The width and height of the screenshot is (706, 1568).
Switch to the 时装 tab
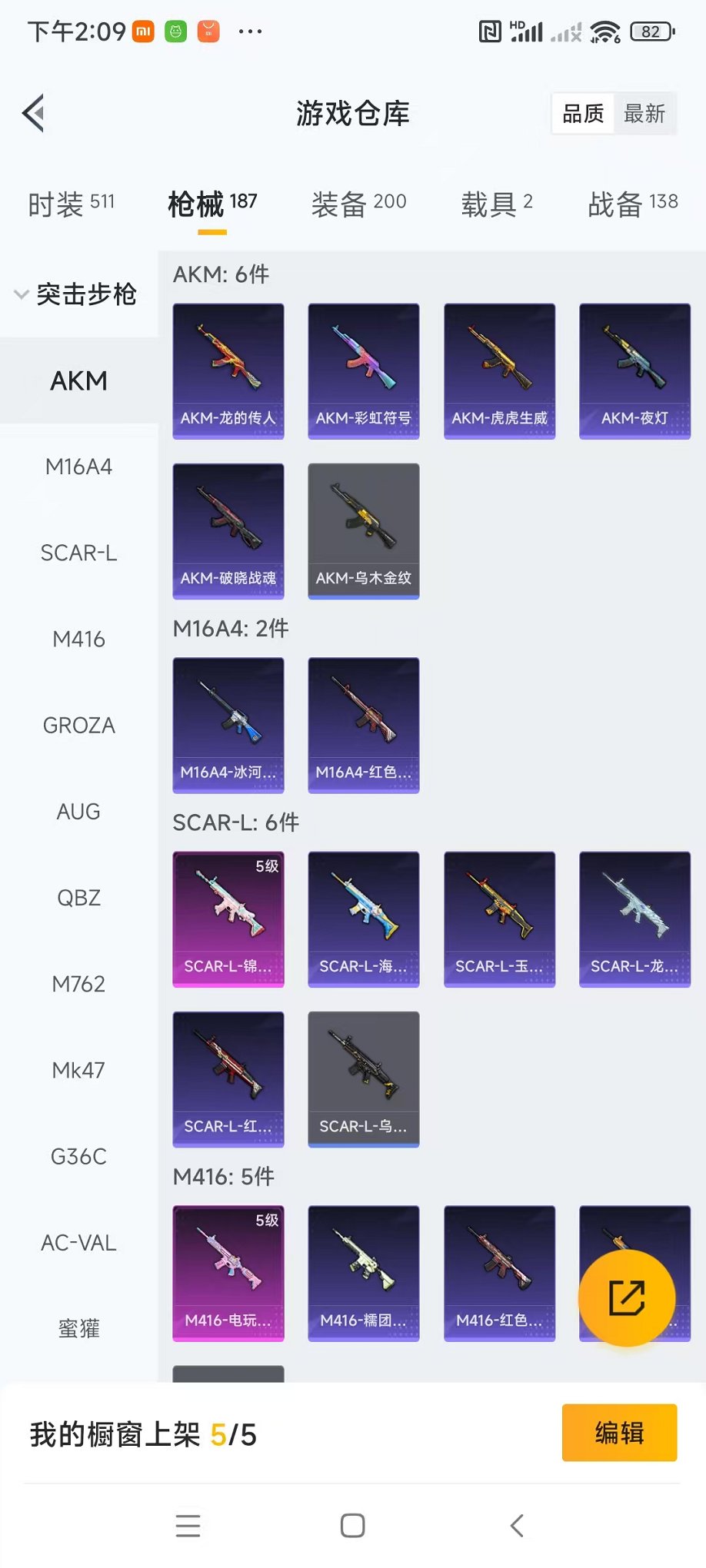71,204
